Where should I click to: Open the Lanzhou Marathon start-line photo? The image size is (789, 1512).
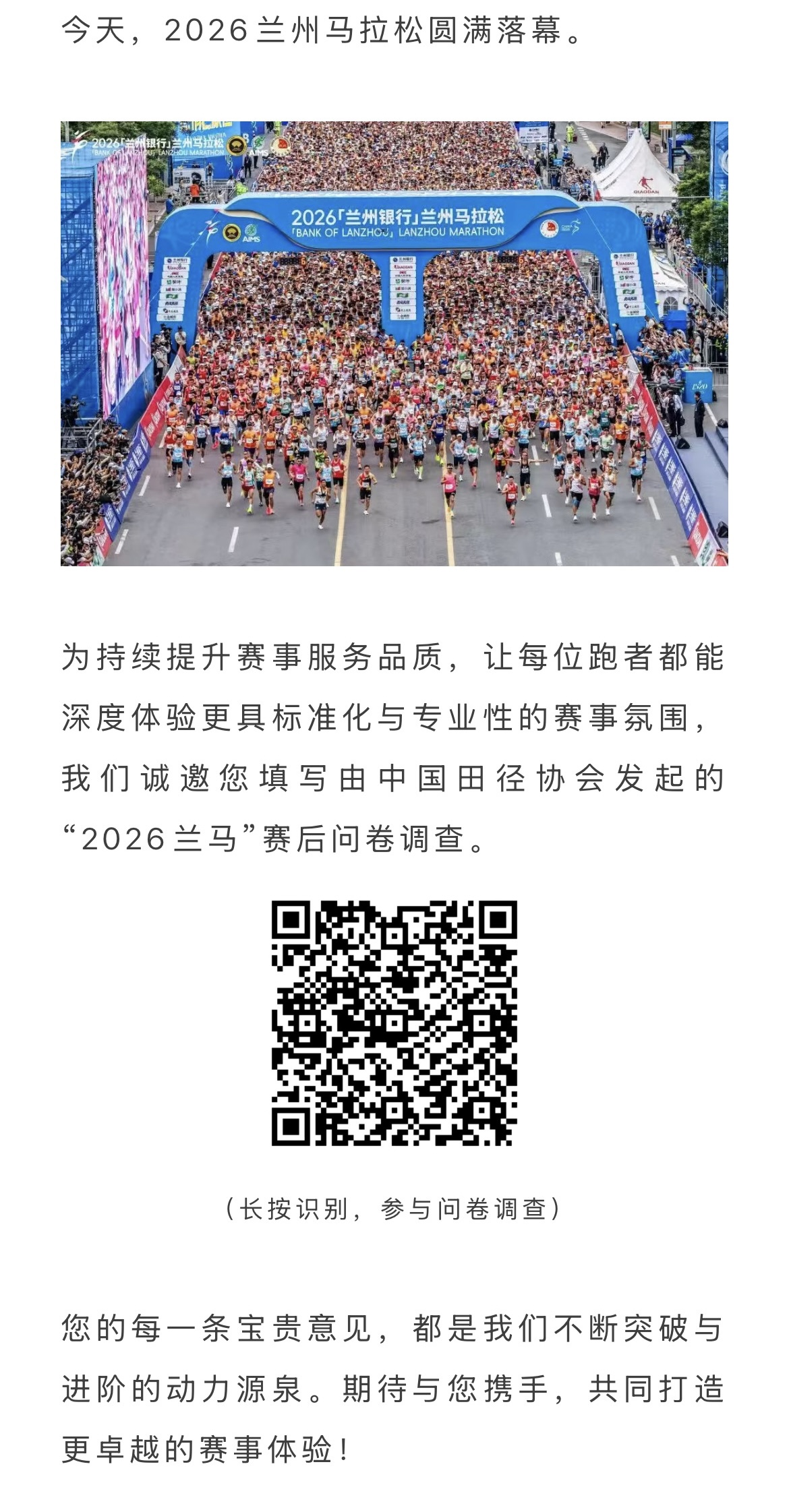click(394, 344)
